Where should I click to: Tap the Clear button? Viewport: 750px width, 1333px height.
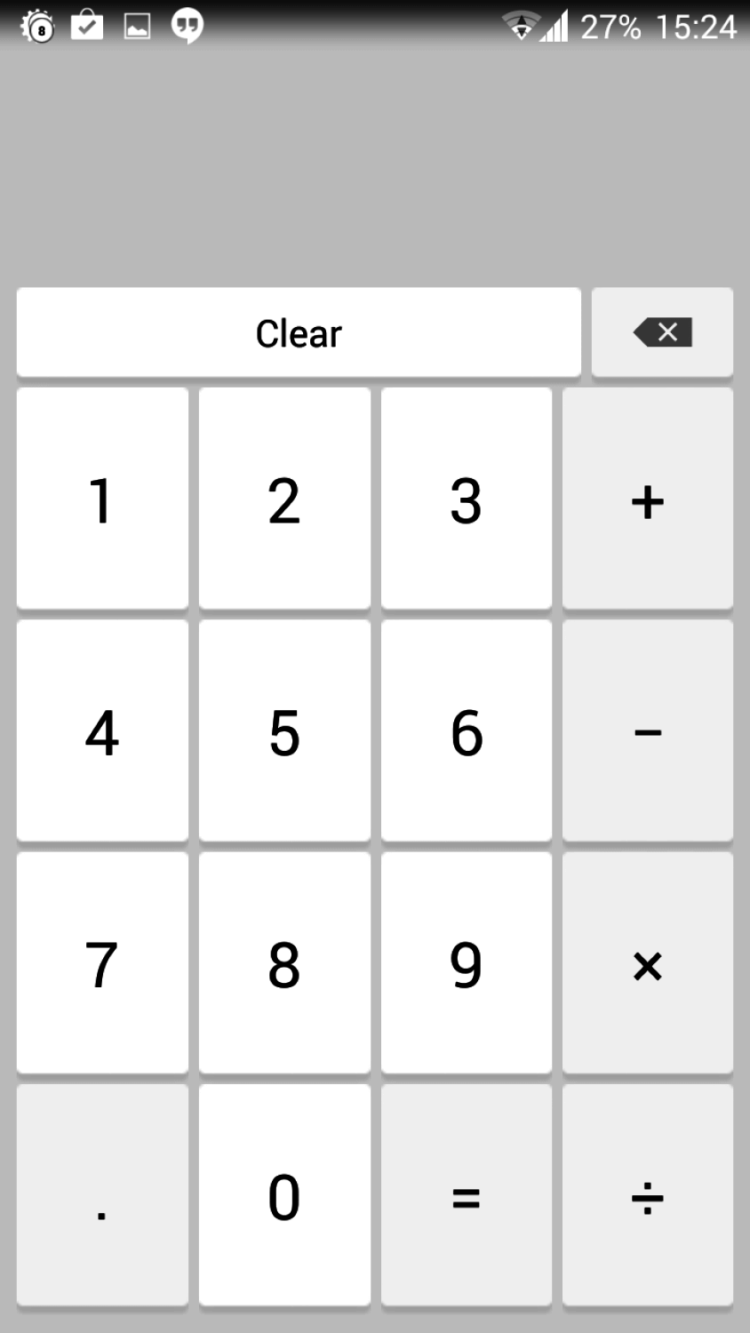point(298,333)
